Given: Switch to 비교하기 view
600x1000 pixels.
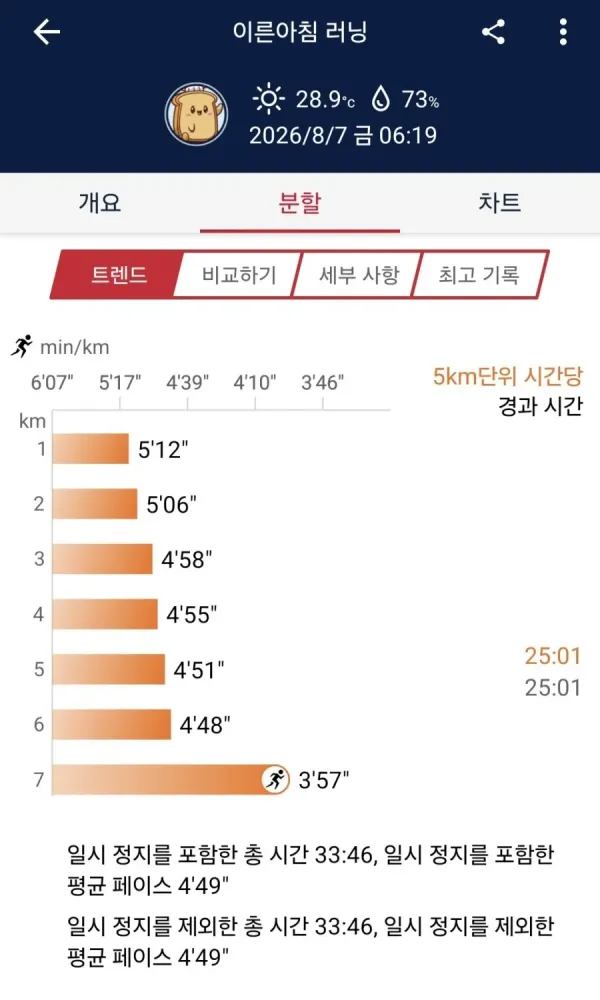Looking at the screenshot, I should [x=238, y=274].
